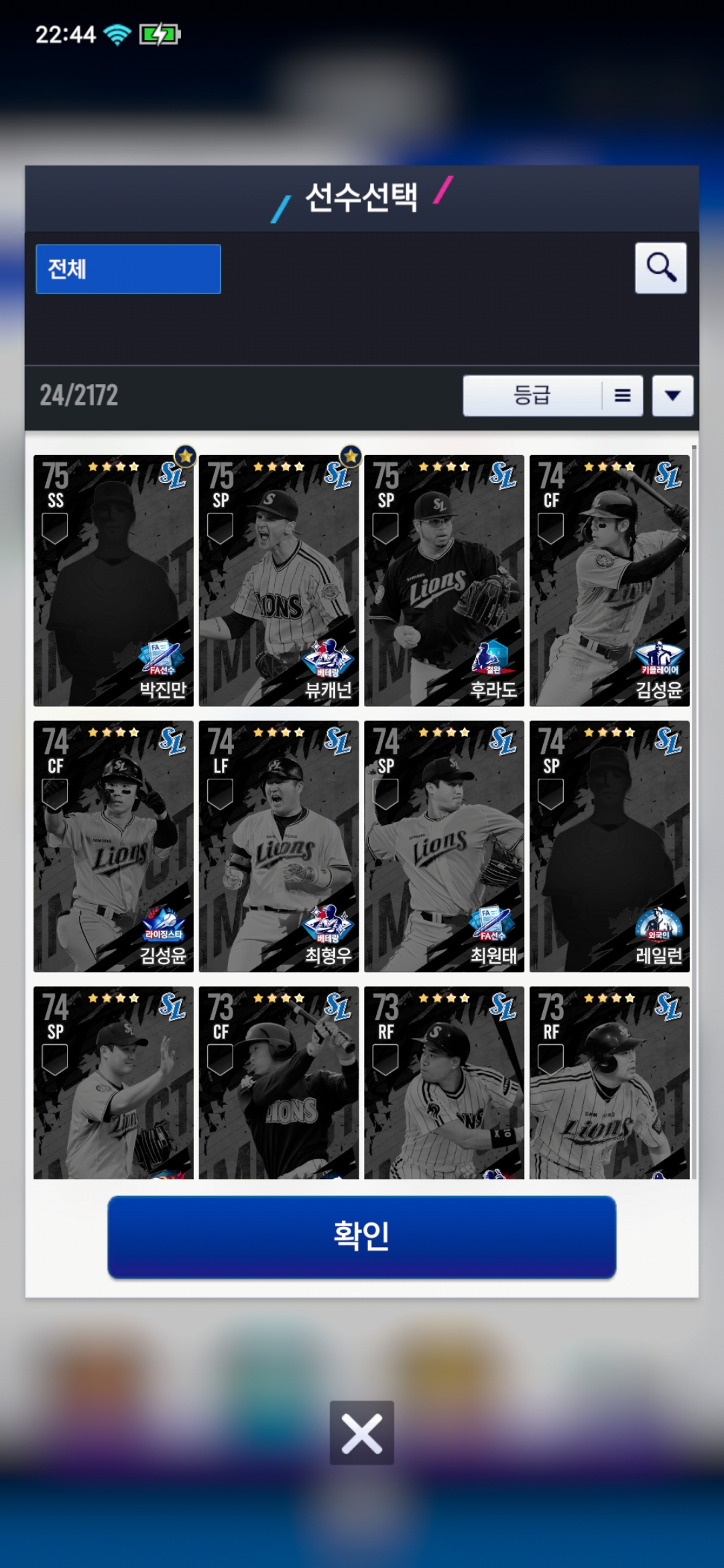The height and width of the screenshot is (1568, 724).
Task: Select the 박진만 SS card
Action: click(113, 580)
